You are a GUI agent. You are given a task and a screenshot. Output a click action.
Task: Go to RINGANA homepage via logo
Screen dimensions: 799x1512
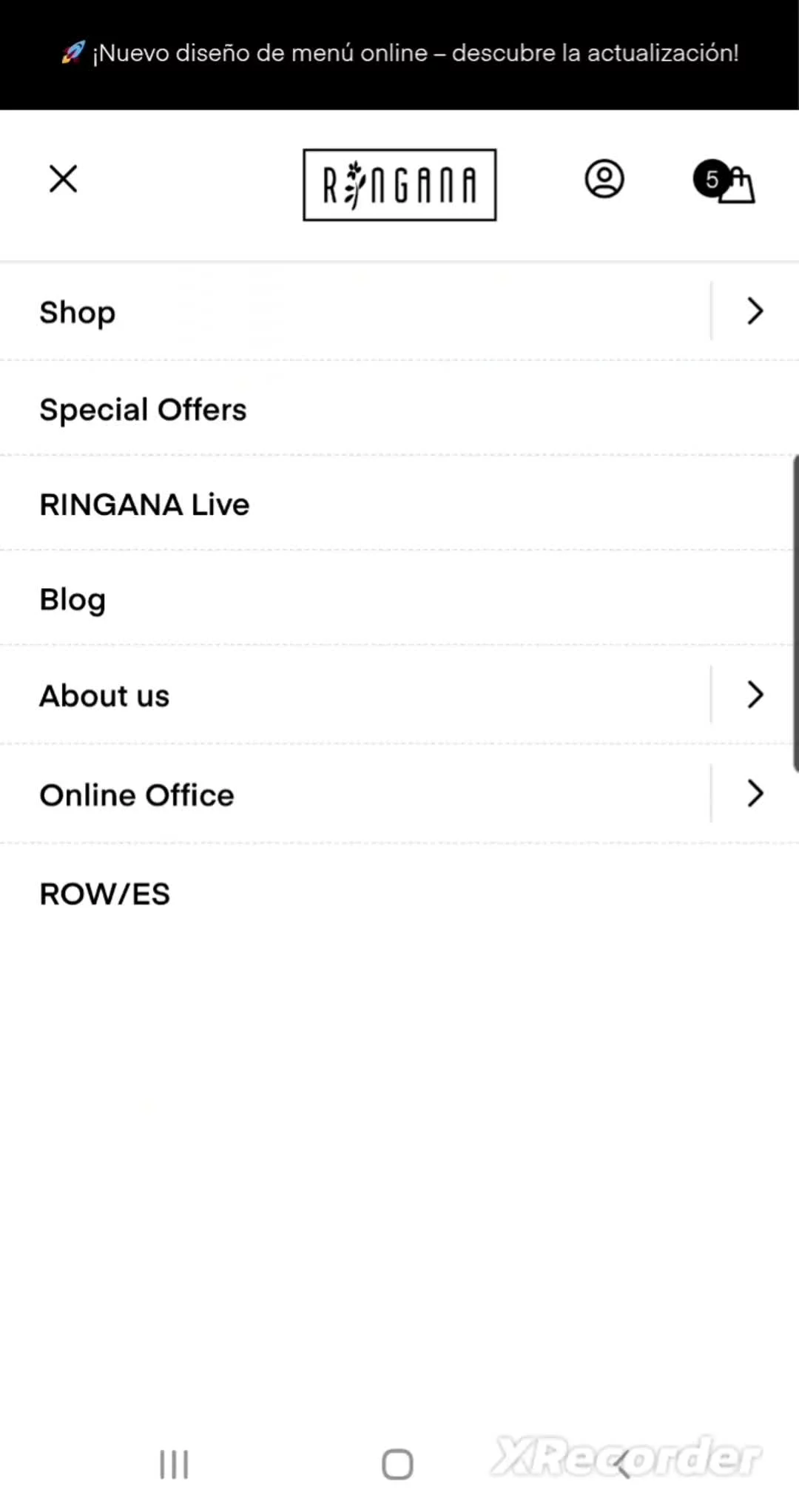399,185
